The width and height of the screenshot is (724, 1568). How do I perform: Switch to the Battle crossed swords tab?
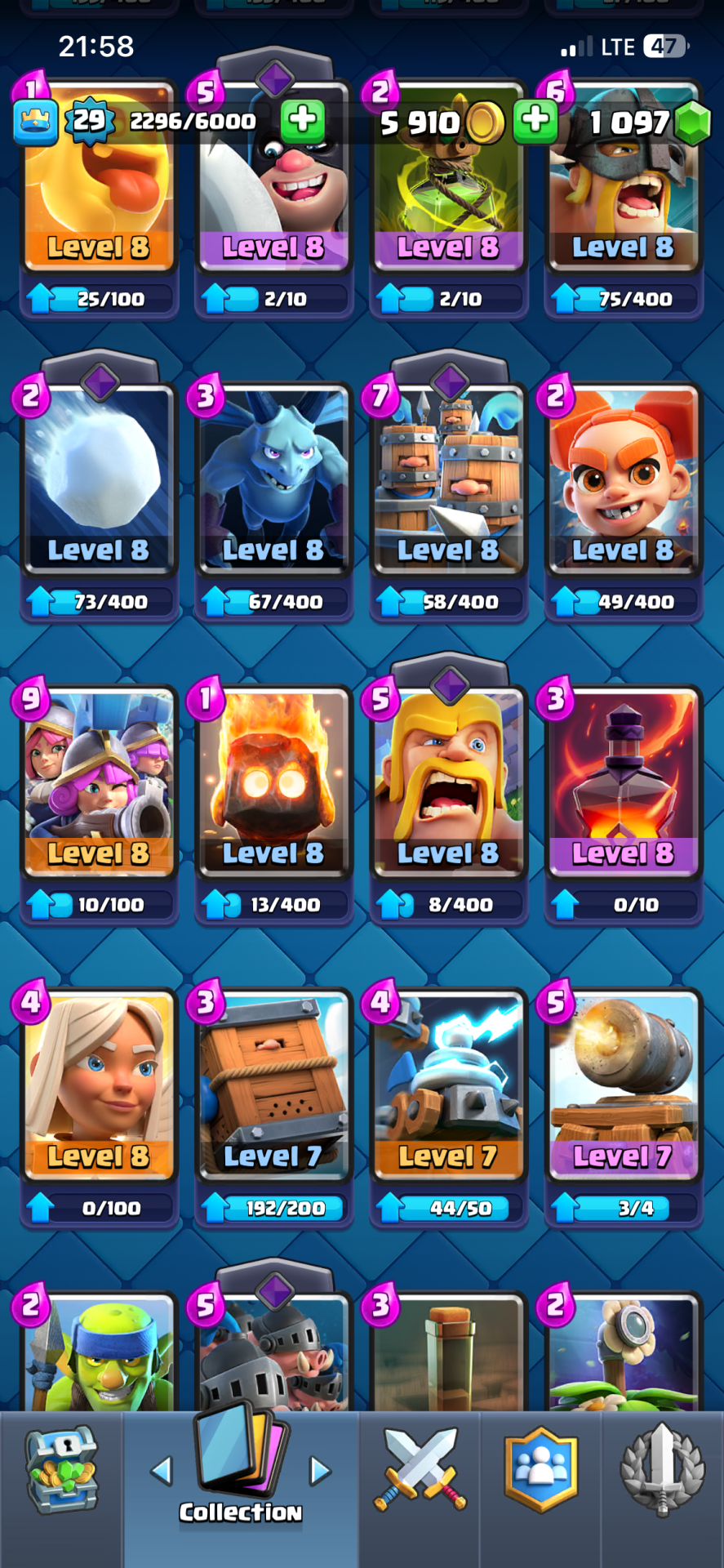420,1470
